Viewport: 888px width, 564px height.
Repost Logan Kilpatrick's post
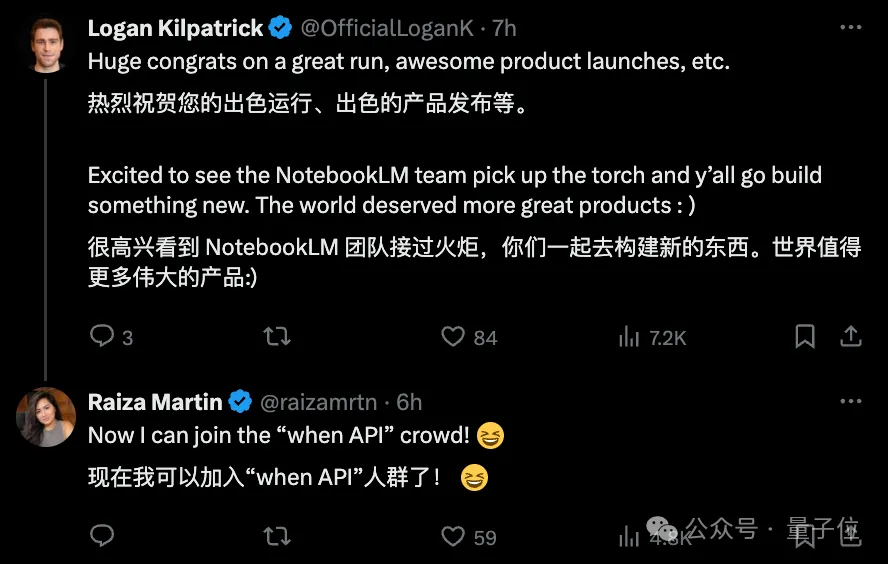277,336
